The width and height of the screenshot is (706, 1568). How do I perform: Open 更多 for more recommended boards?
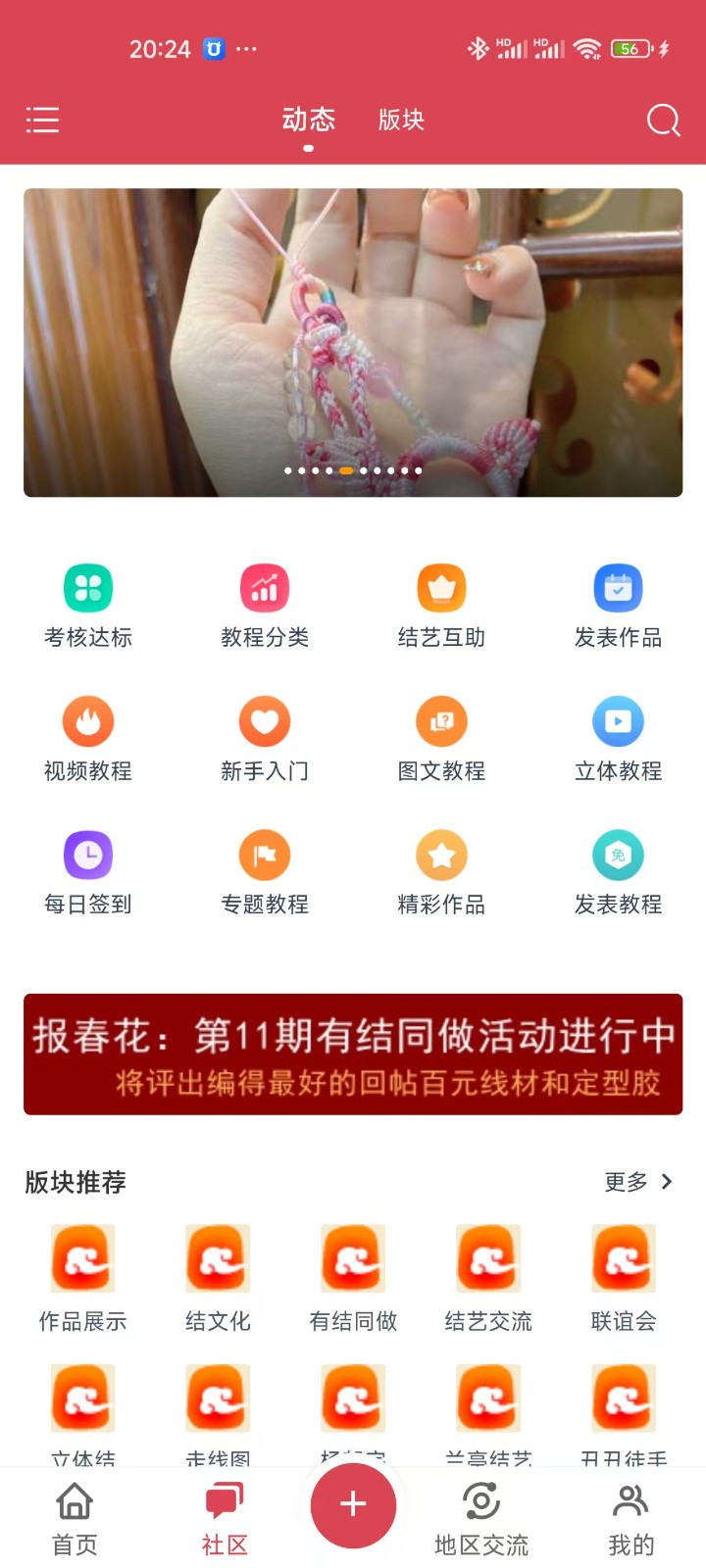[637, 1182]
